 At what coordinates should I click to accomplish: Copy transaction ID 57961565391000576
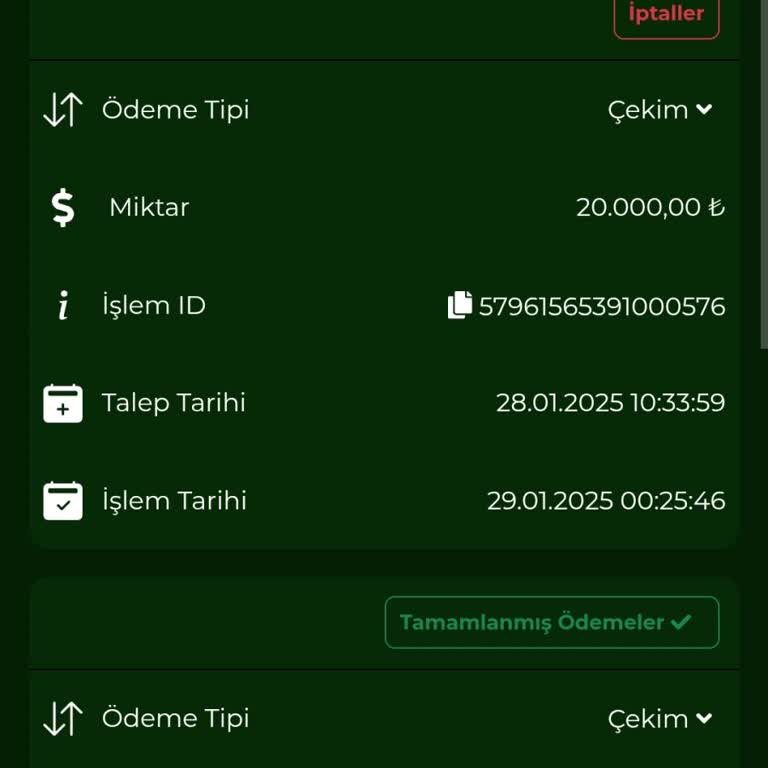(x=459, y=305)
